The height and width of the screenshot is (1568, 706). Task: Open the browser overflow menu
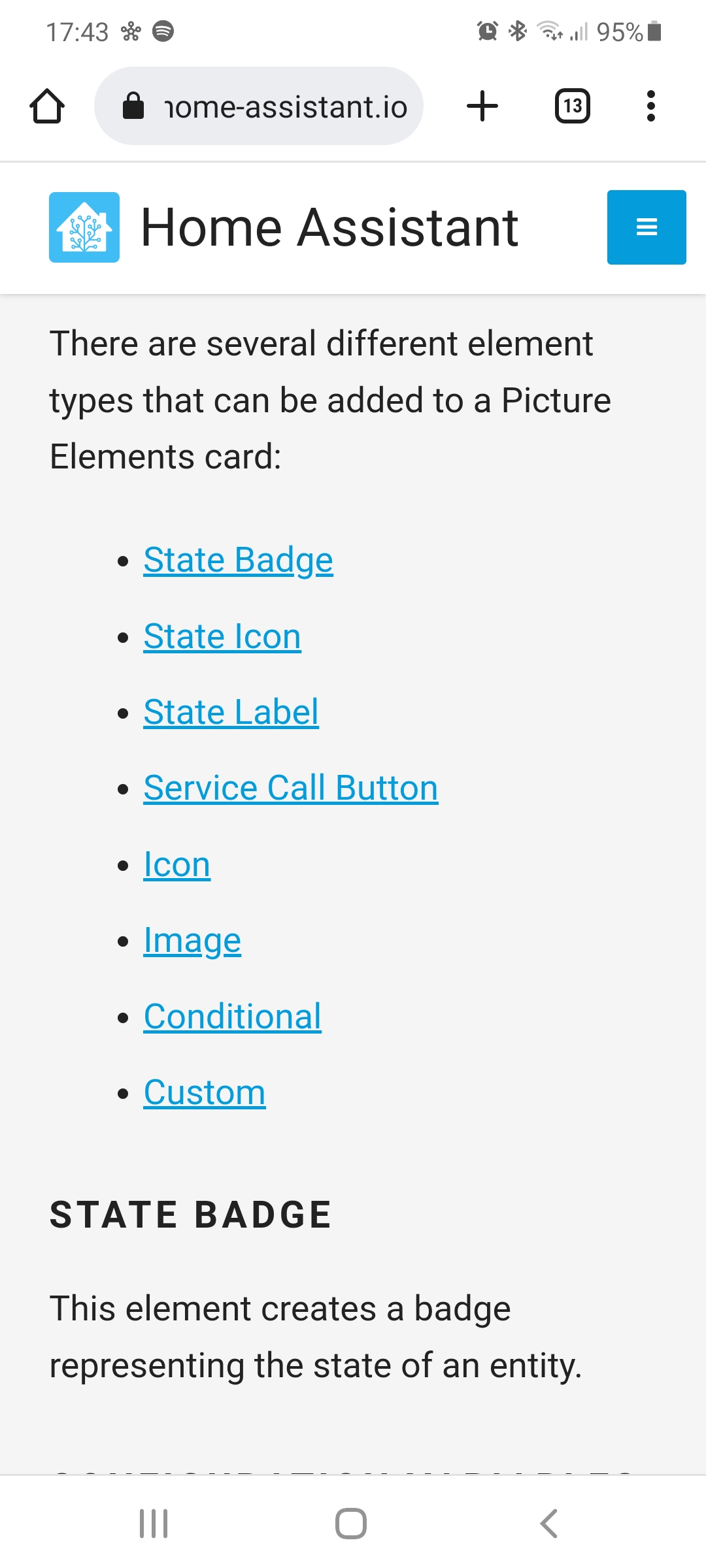[650, 106]
